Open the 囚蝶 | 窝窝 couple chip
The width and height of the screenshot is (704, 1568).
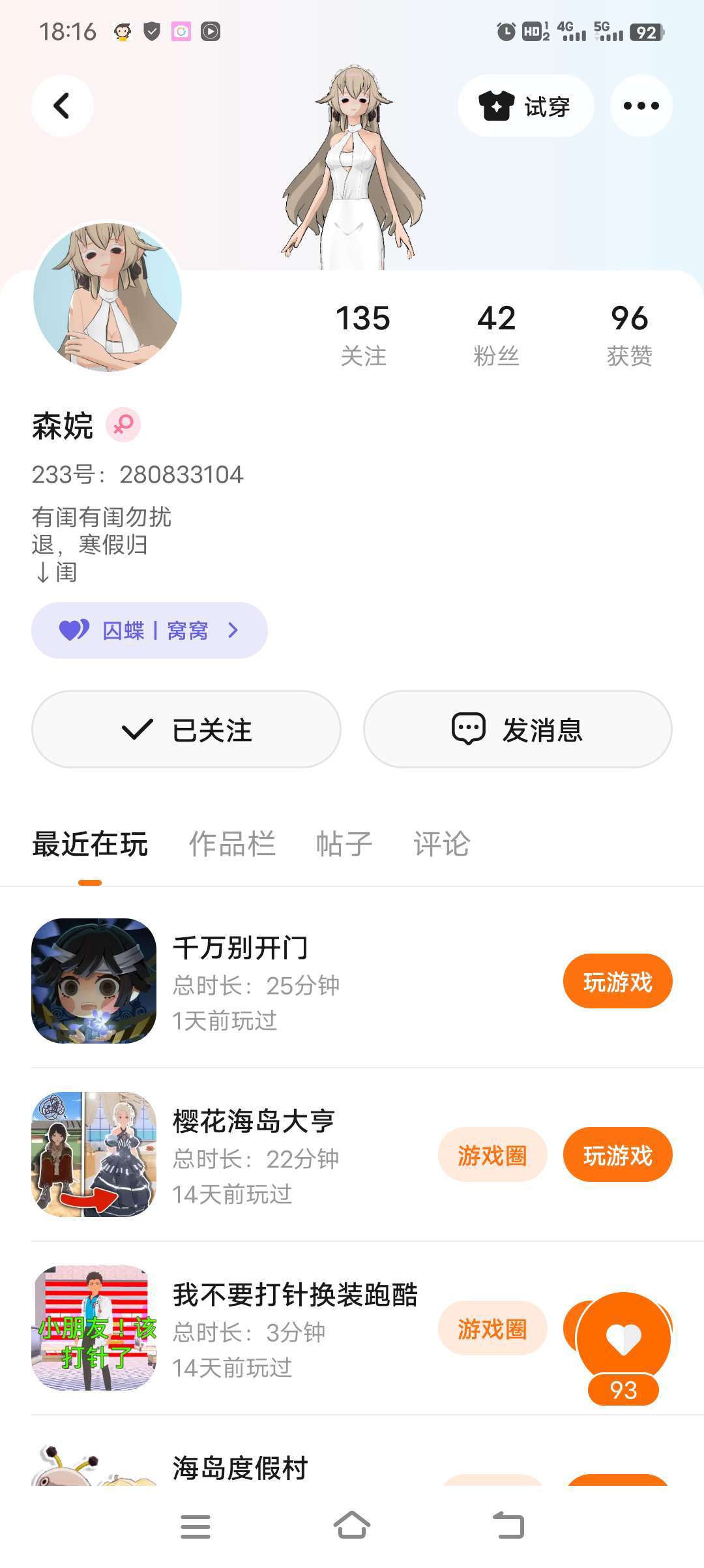pyautogui.click(x=149, y=630)
